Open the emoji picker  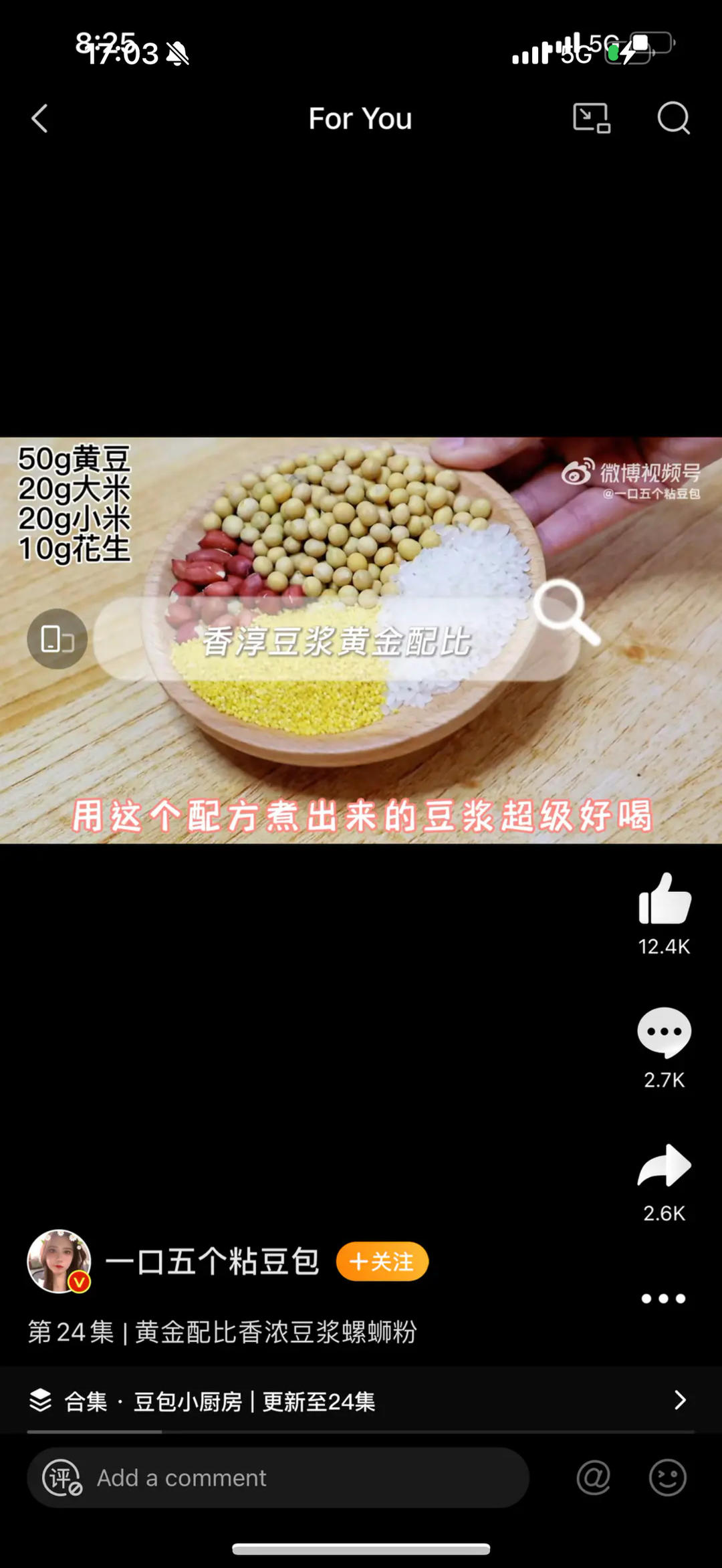pos(667,1478)
